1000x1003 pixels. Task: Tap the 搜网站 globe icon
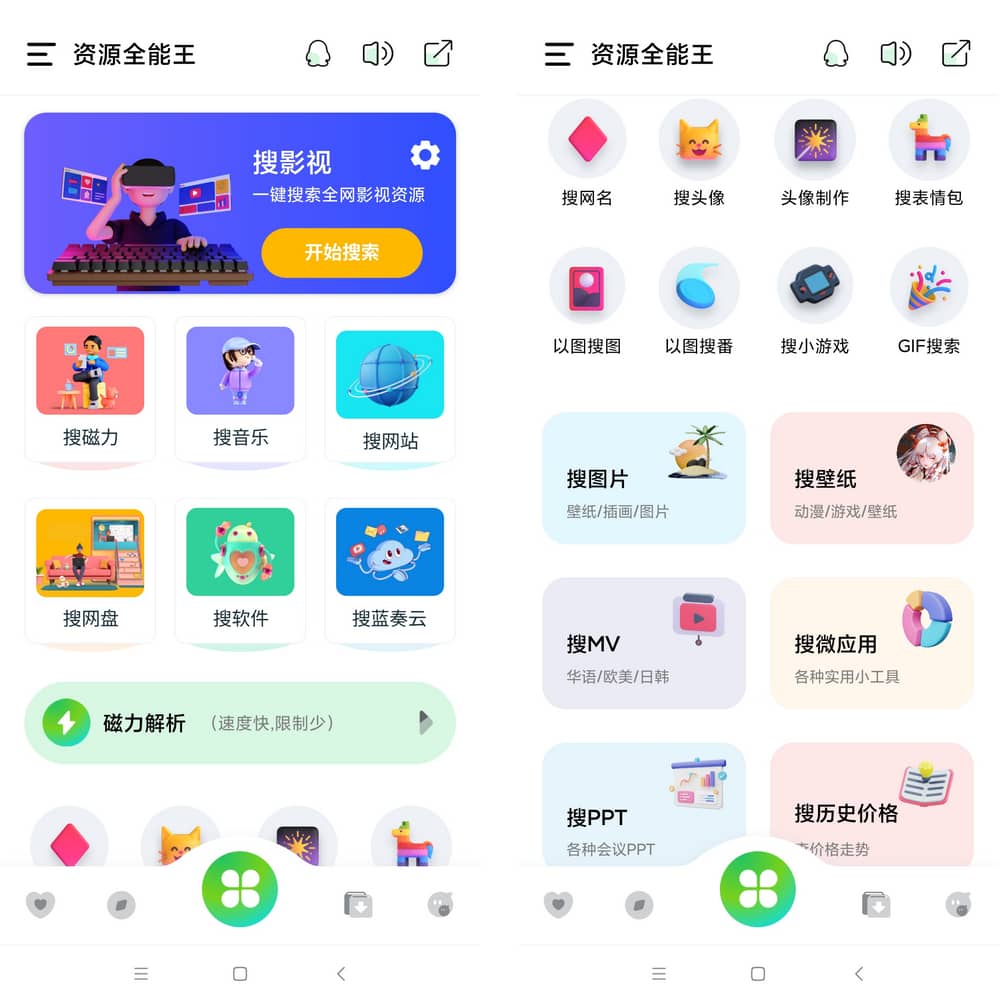pyautogui.click(x=389, y=370)
